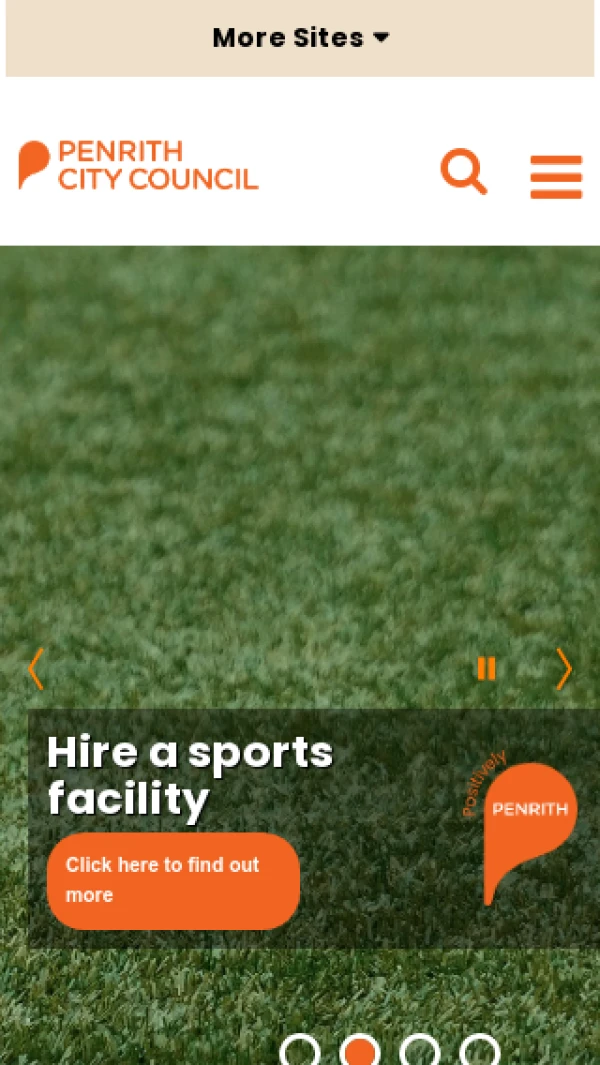Pause the slideshow

click(486, 668)
